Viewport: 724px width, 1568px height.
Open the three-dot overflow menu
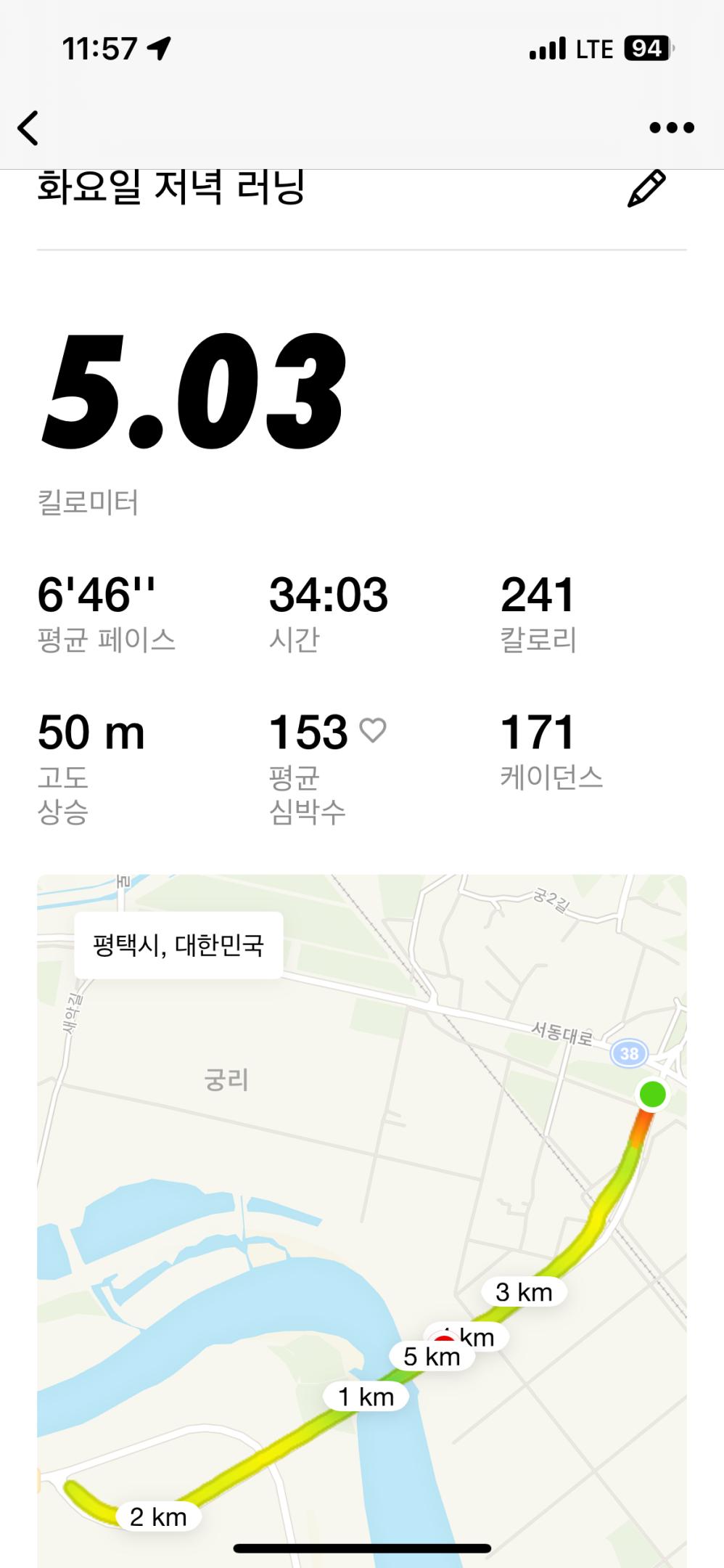pyautogui.click(x=671, y=128)
